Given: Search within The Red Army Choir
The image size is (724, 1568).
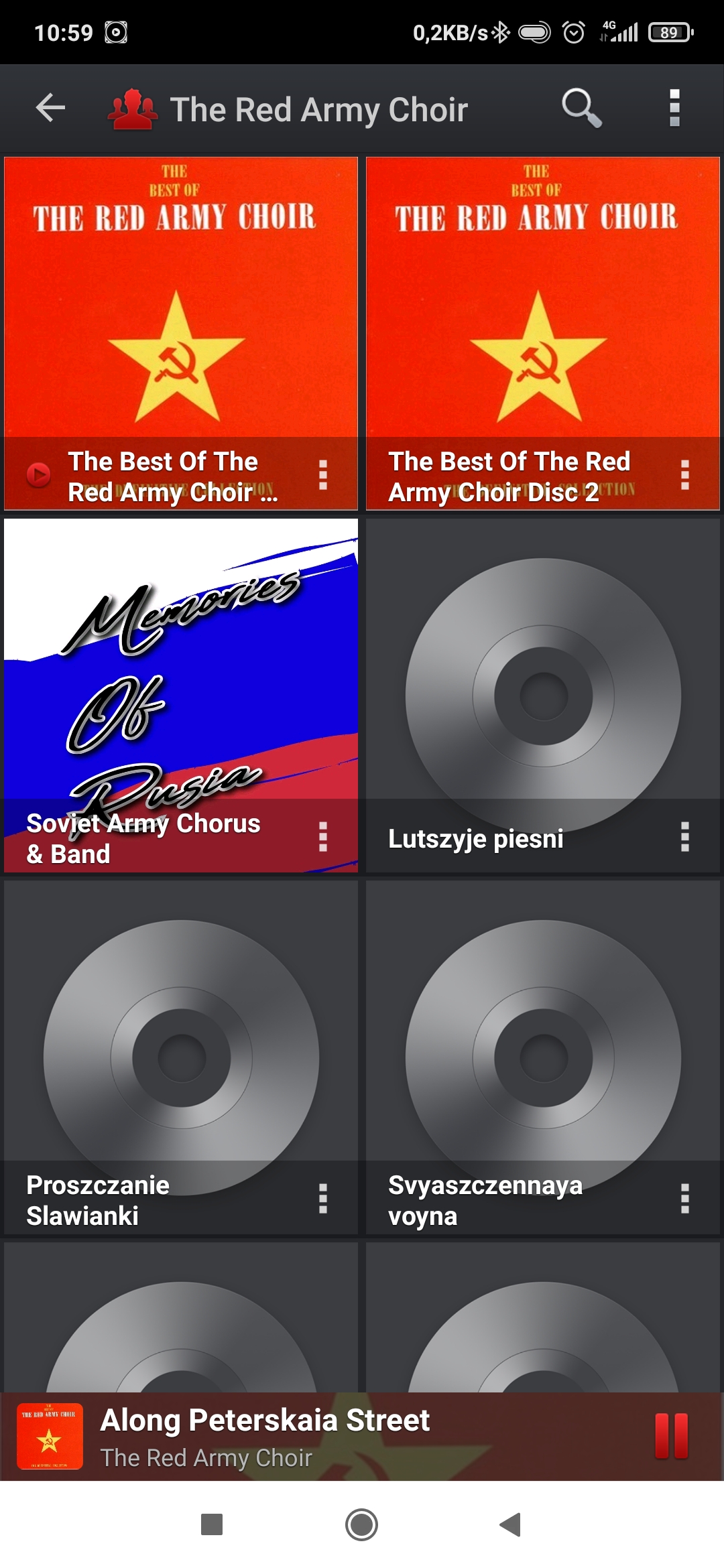Looking at the screenshot, I should 581,108.
